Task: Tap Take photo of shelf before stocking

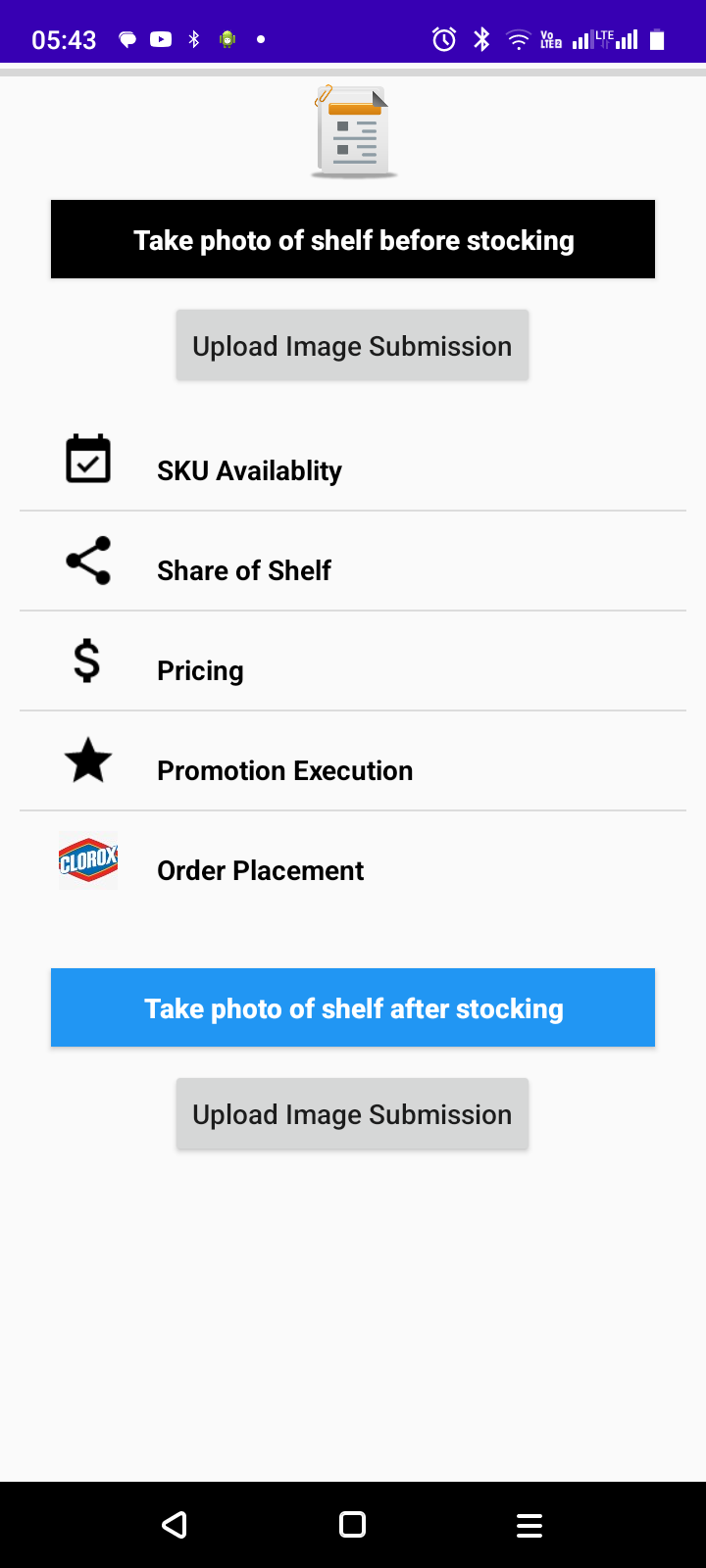Action: click(353, 239)
